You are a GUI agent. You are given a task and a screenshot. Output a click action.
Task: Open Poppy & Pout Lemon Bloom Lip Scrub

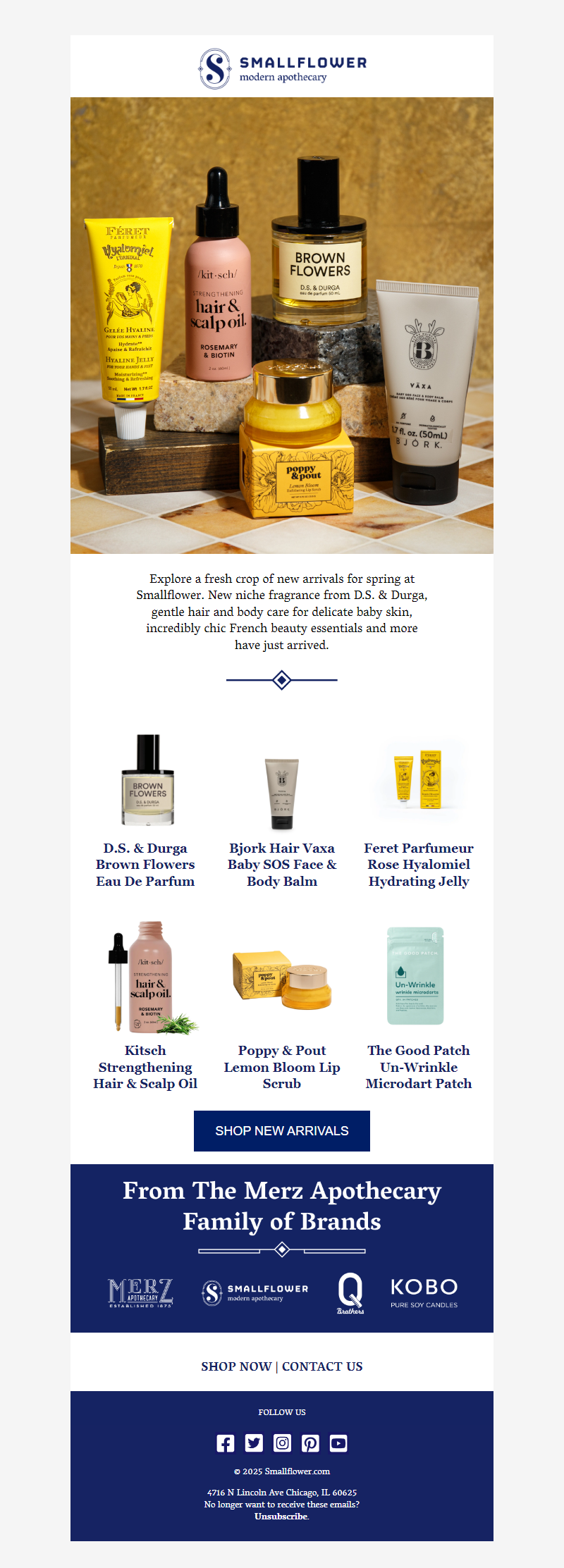coord(282,1067)
